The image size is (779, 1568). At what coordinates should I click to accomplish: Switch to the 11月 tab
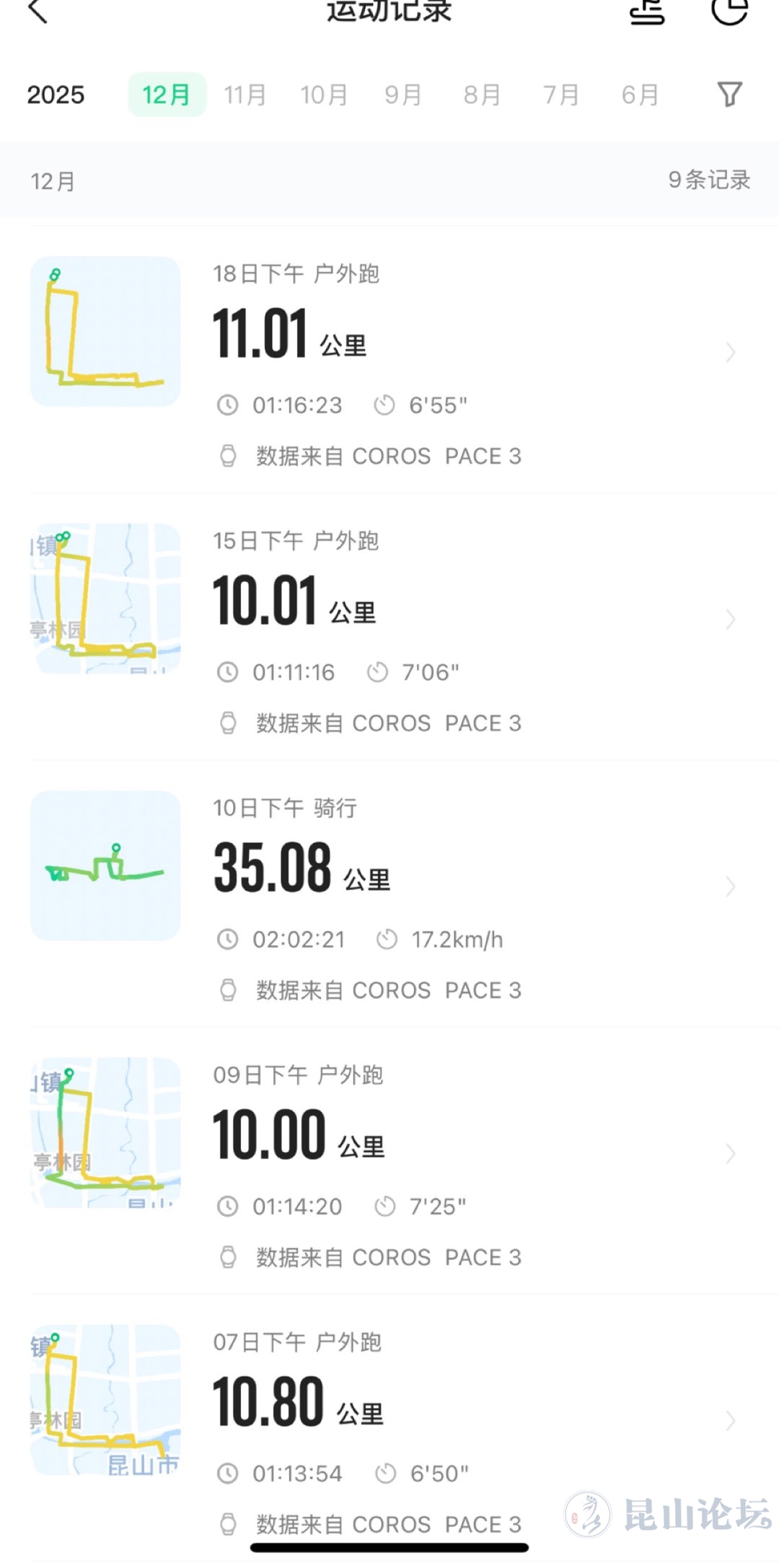tap(245, 94)
